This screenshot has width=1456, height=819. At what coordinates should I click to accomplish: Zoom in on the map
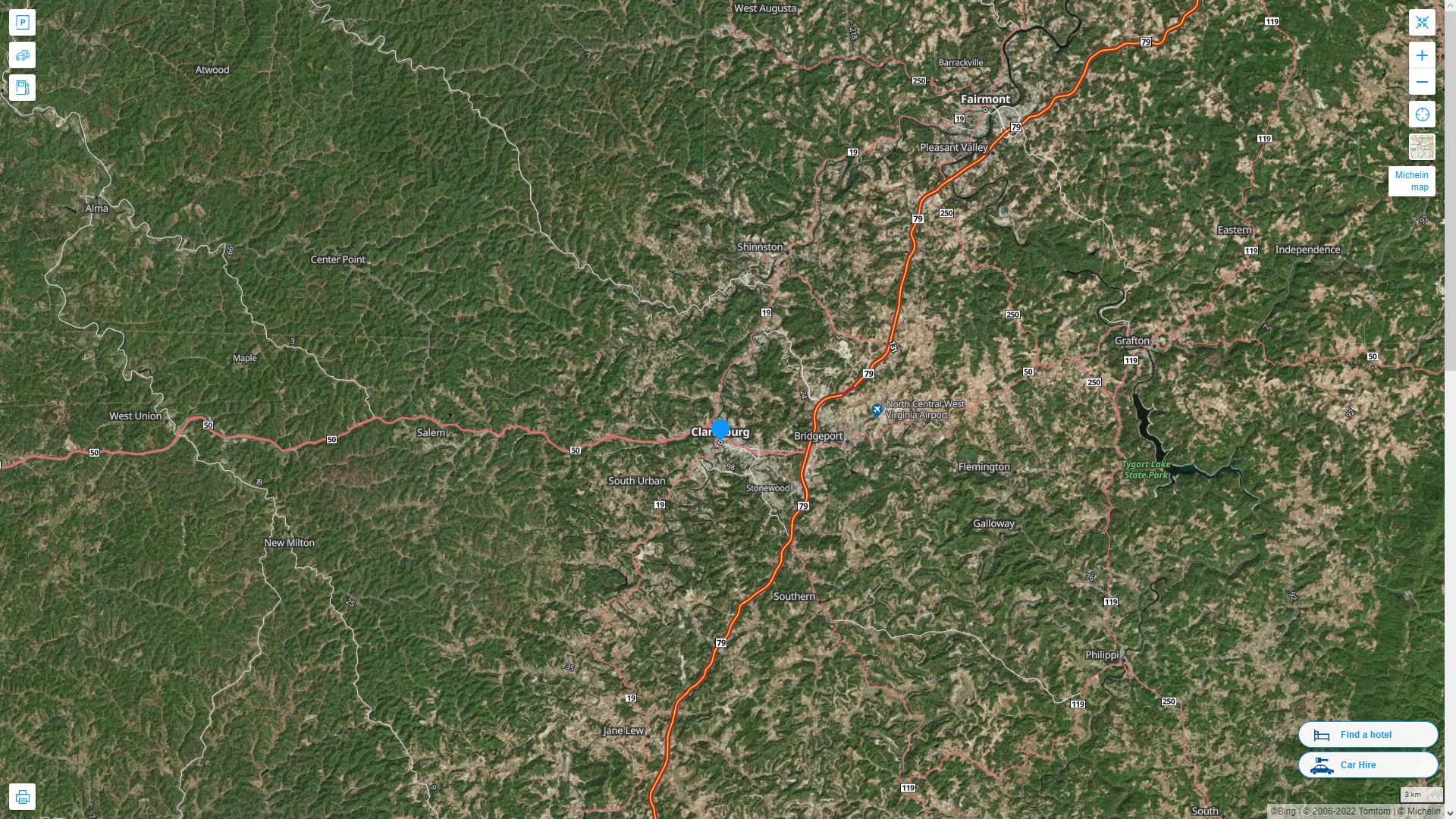click(x=1422, y=55)
